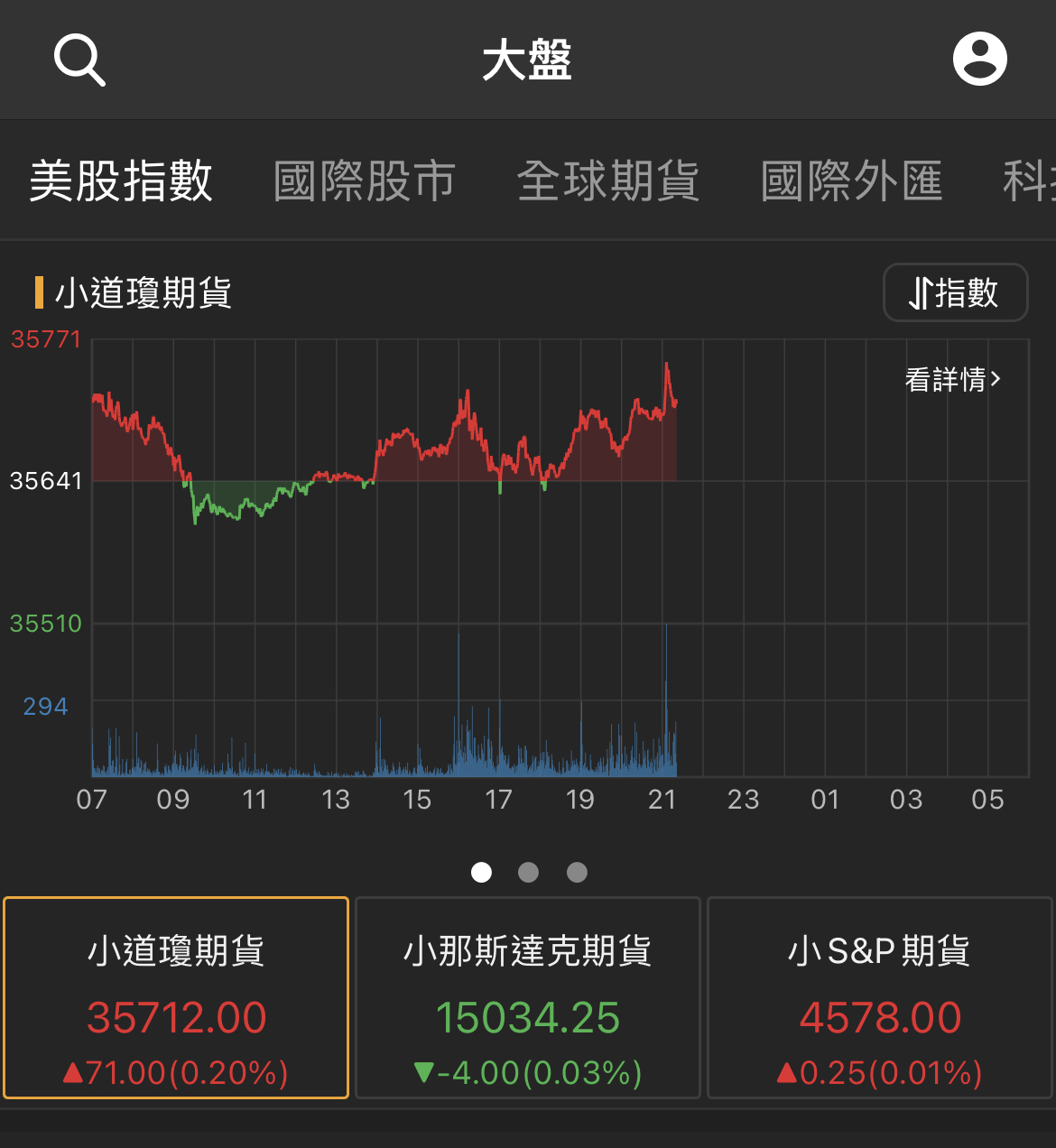Image resolution: width=1056 pixels, height=1148 pixels.
Task: Select the 小道瓊期貨 card
Action: coord(176,997)
